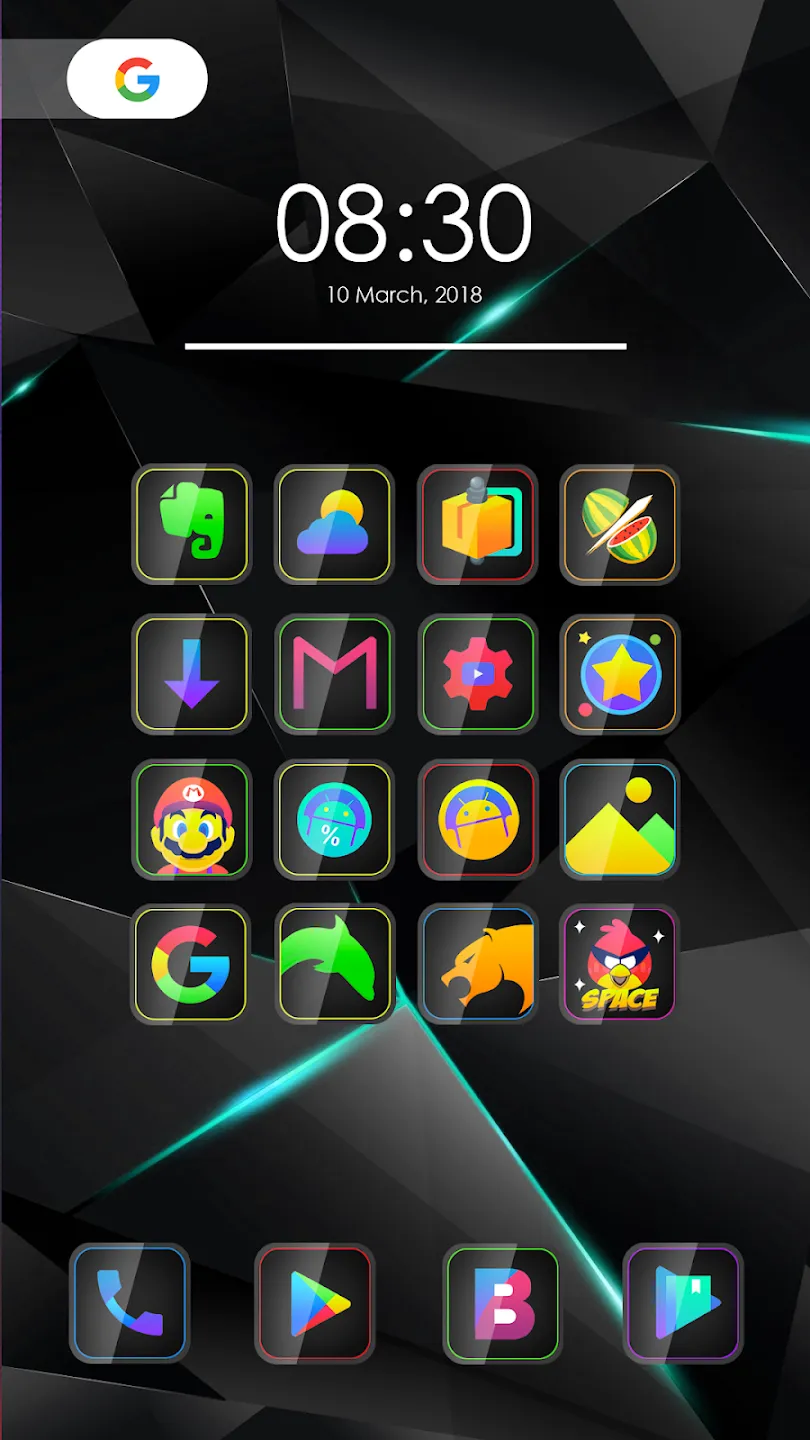Open the Gmail app with the pink M
This screenshot has width=810, height=1440.
click(x=334, y=674)
